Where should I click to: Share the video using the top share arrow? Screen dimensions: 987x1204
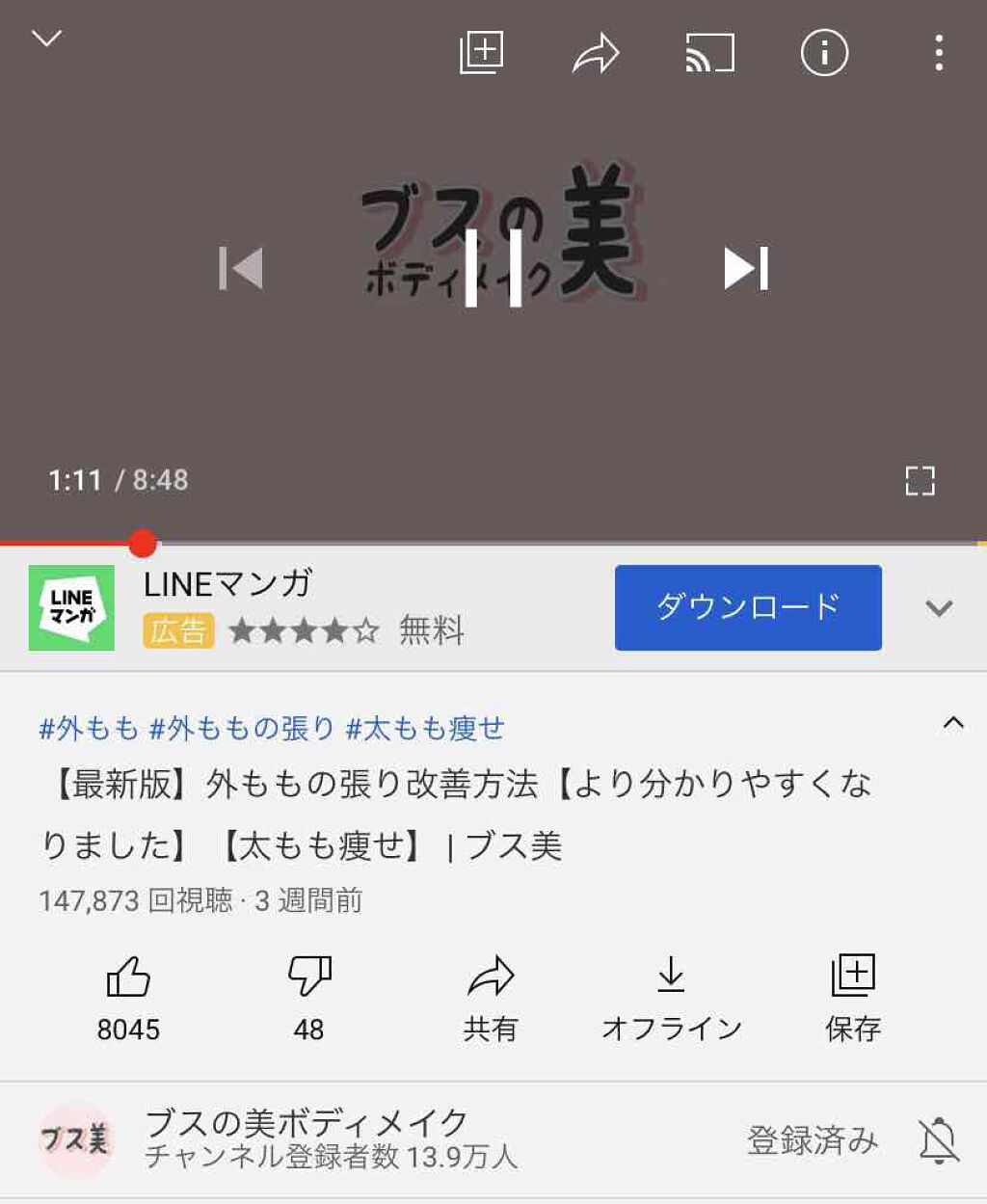click(x=595, y=55)
